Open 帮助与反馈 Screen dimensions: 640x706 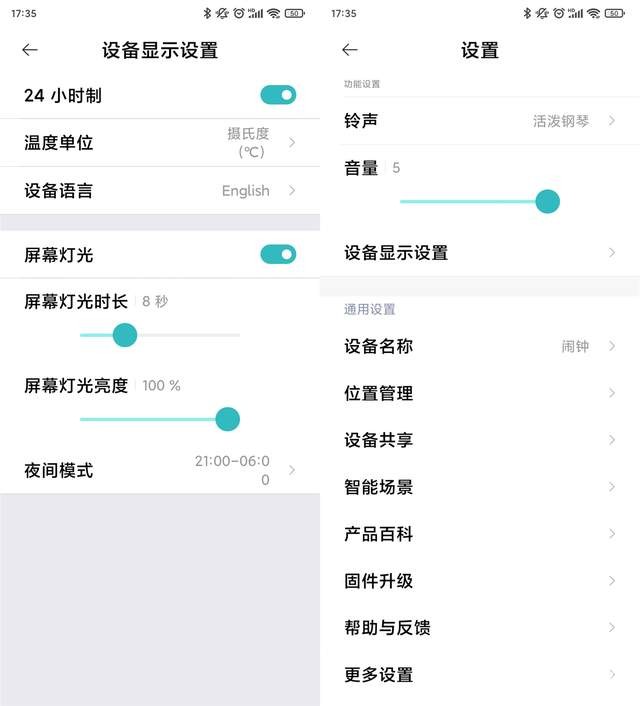[x=480, y=628]
